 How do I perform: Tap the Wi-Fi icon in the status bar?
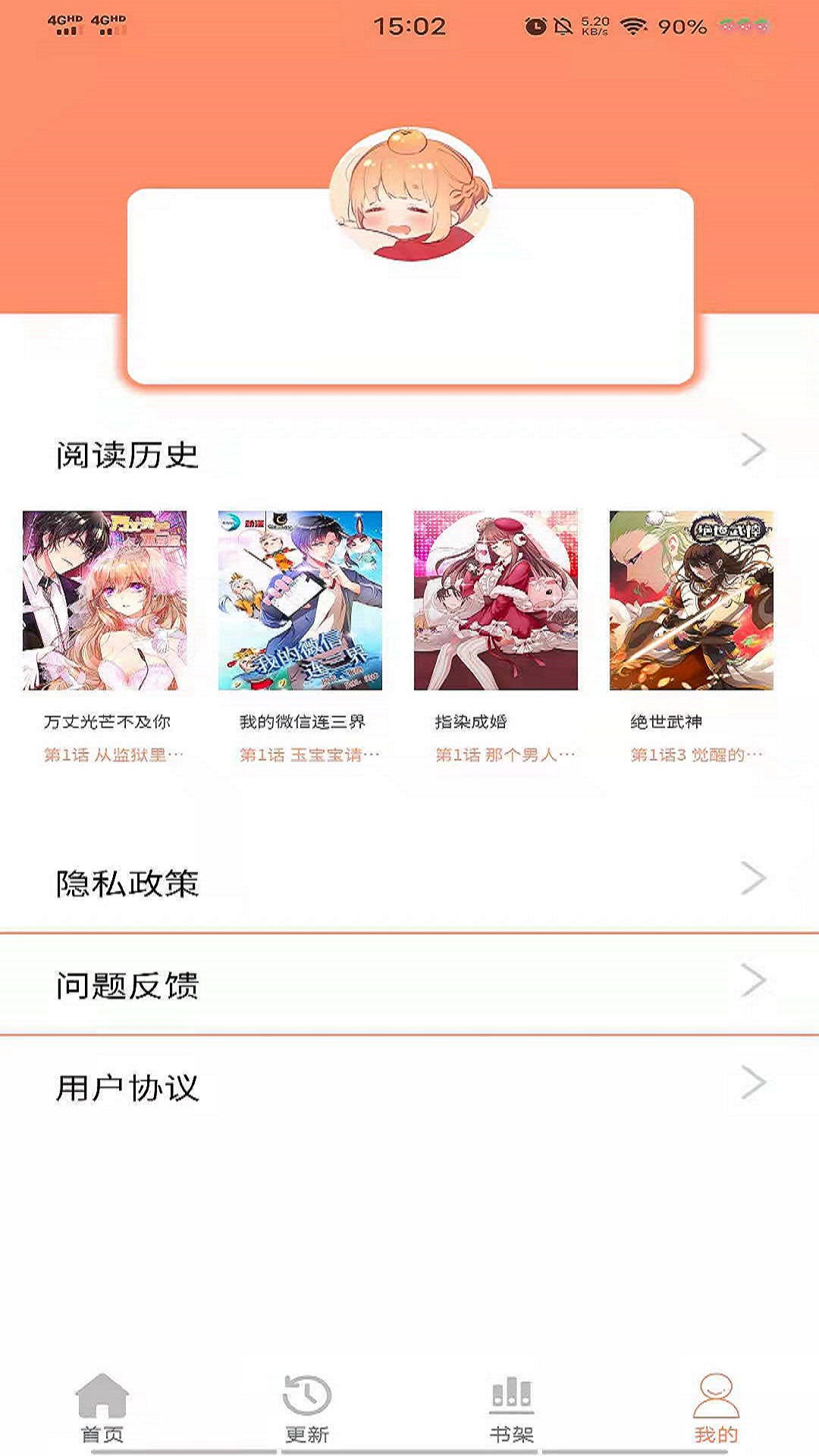point(634,24)
